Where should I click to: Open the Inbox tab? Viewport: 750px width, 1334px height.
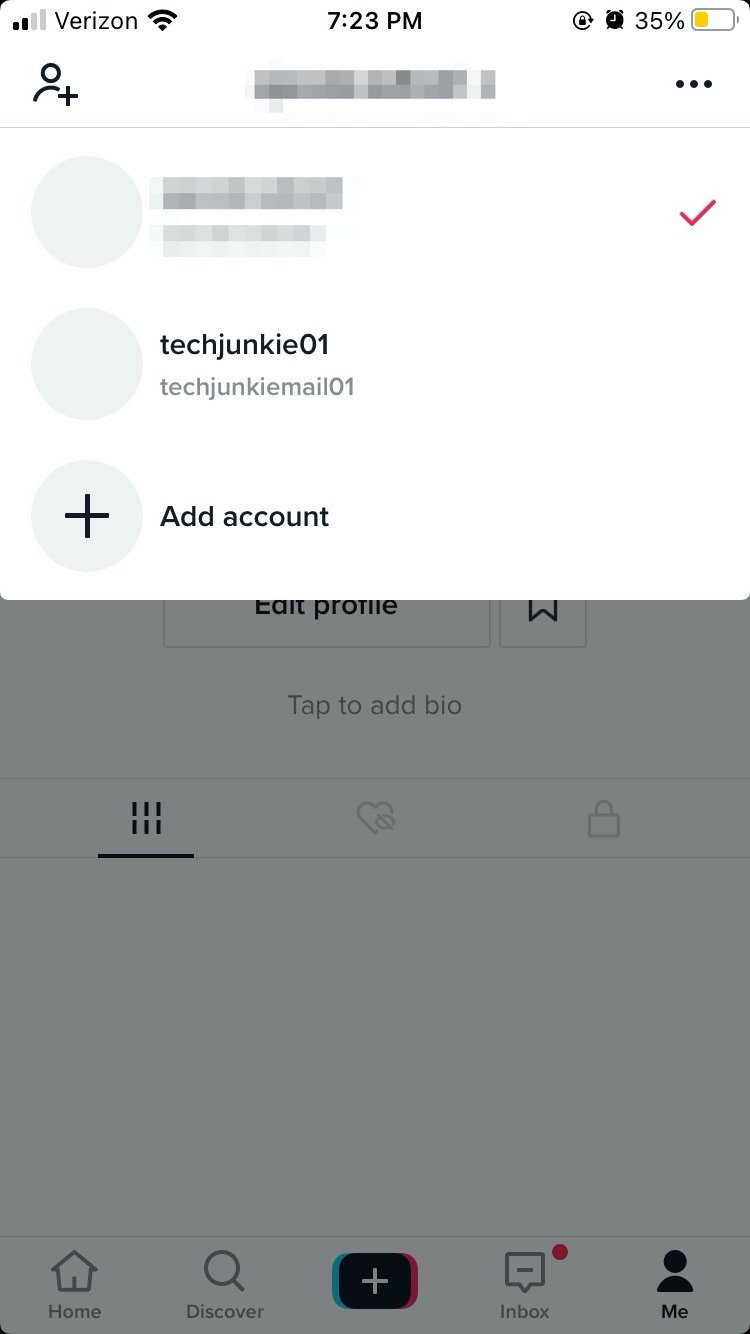(x=525, y=1286)
